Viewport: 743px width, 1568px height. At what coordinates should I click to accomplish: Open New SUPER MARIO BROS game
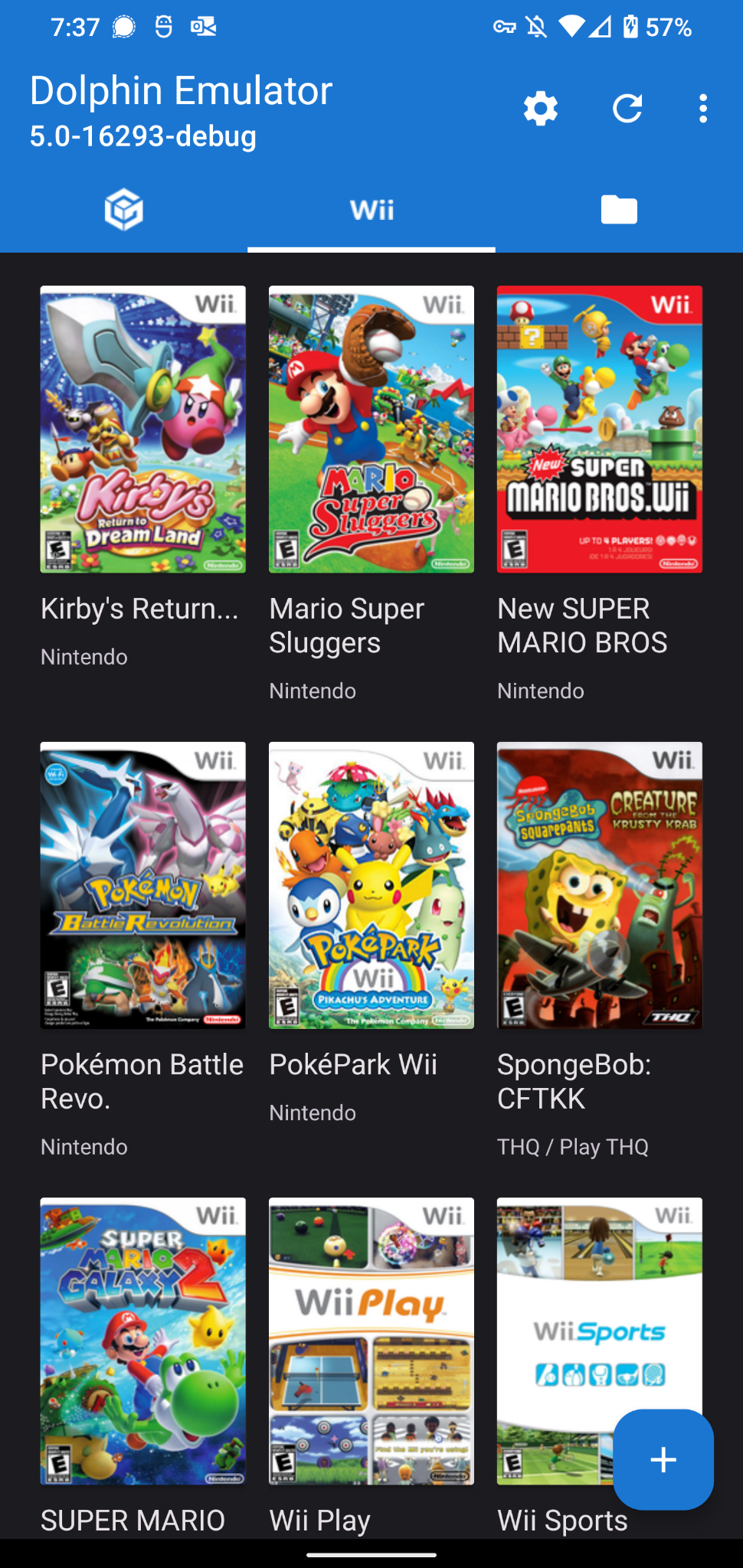tap(600, 430)
